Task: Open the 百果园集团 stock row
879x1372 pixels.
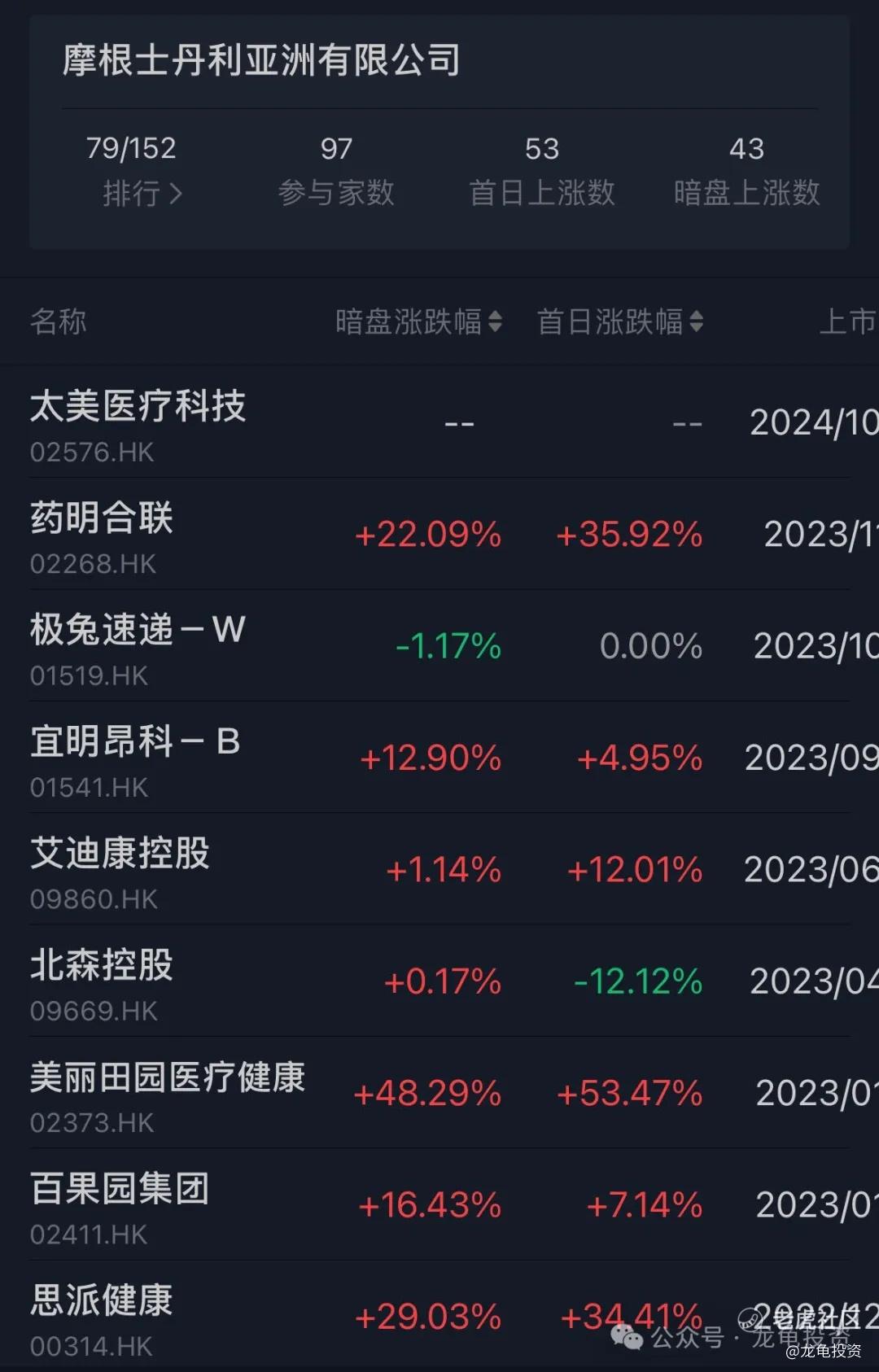Action: tap(439, 1204)
